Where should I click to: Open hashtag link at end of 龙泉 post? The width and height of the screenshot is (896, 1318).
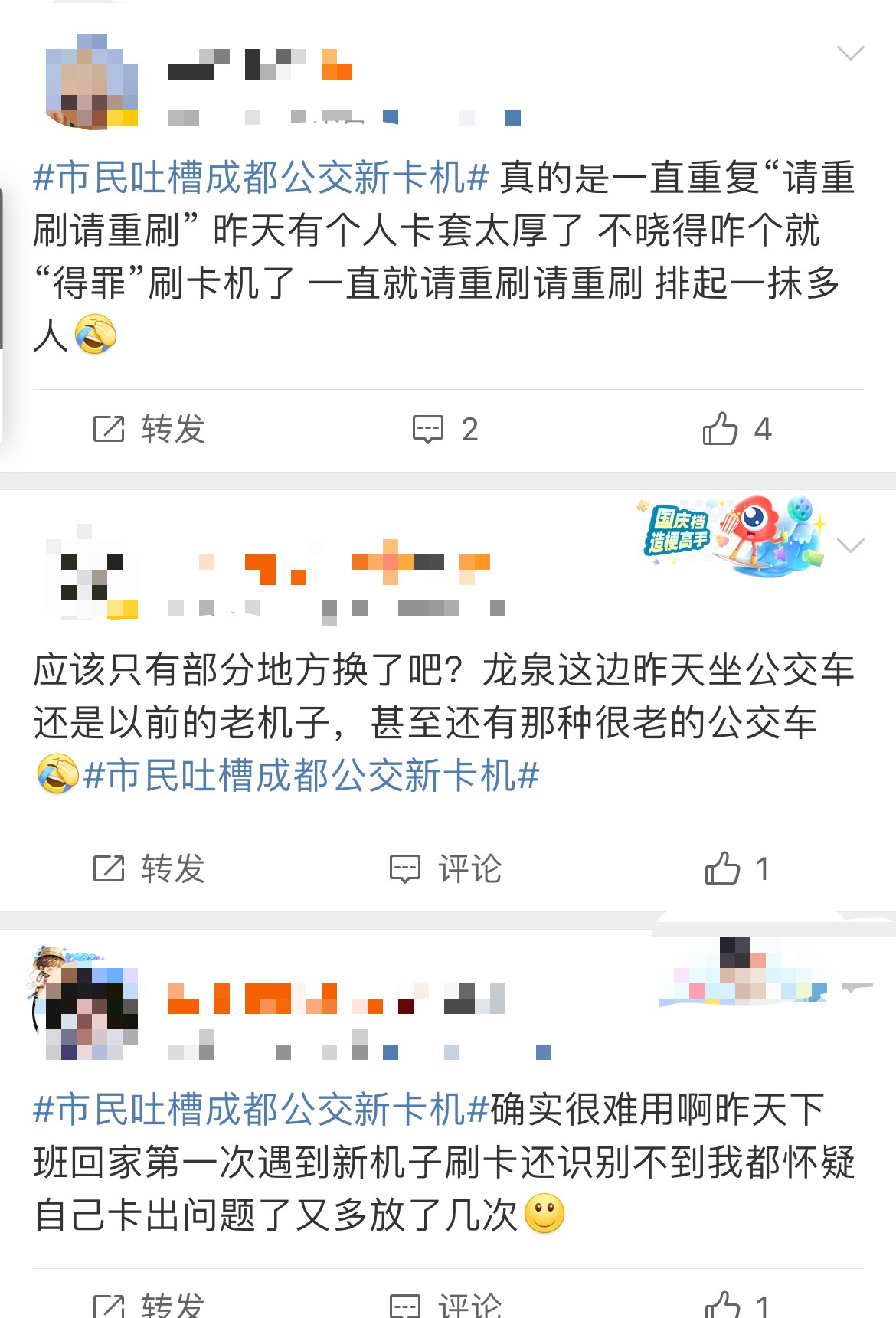tap(310, 776)
